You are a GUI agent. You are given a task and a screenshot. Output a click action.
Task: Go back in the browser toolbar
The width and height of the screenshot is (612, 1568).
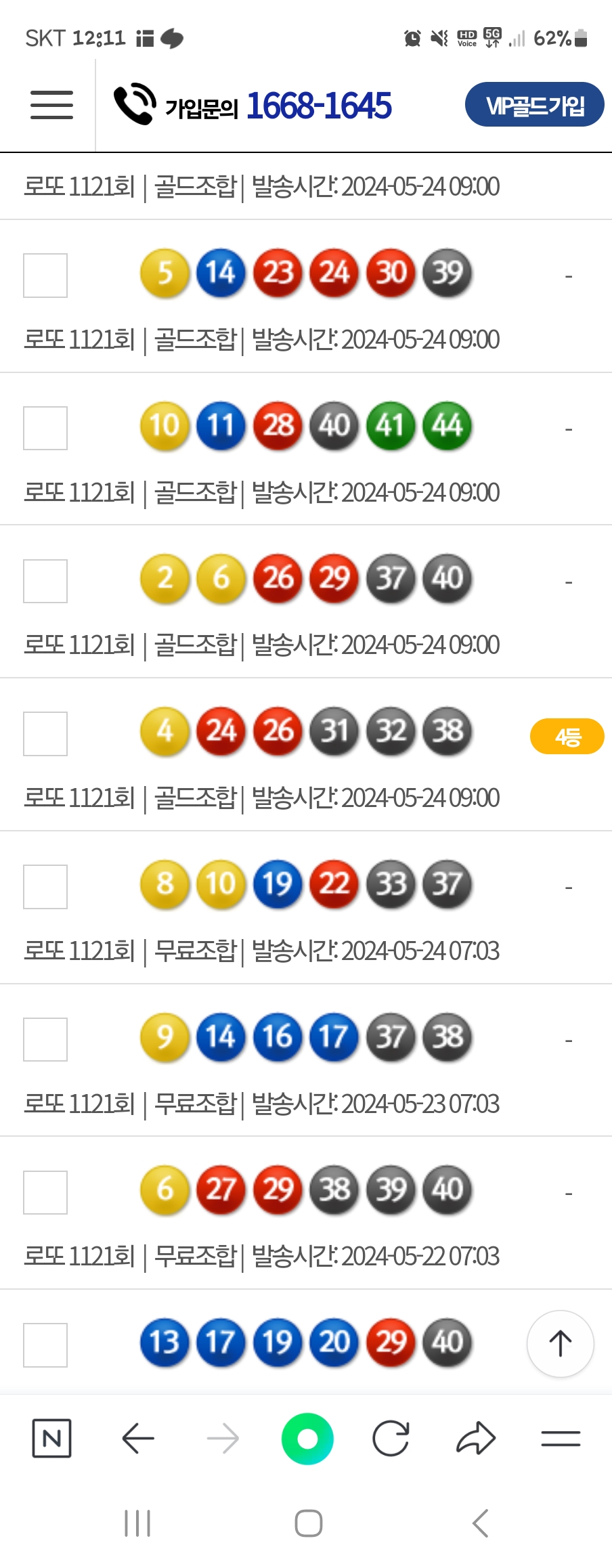coord(138,1438)
